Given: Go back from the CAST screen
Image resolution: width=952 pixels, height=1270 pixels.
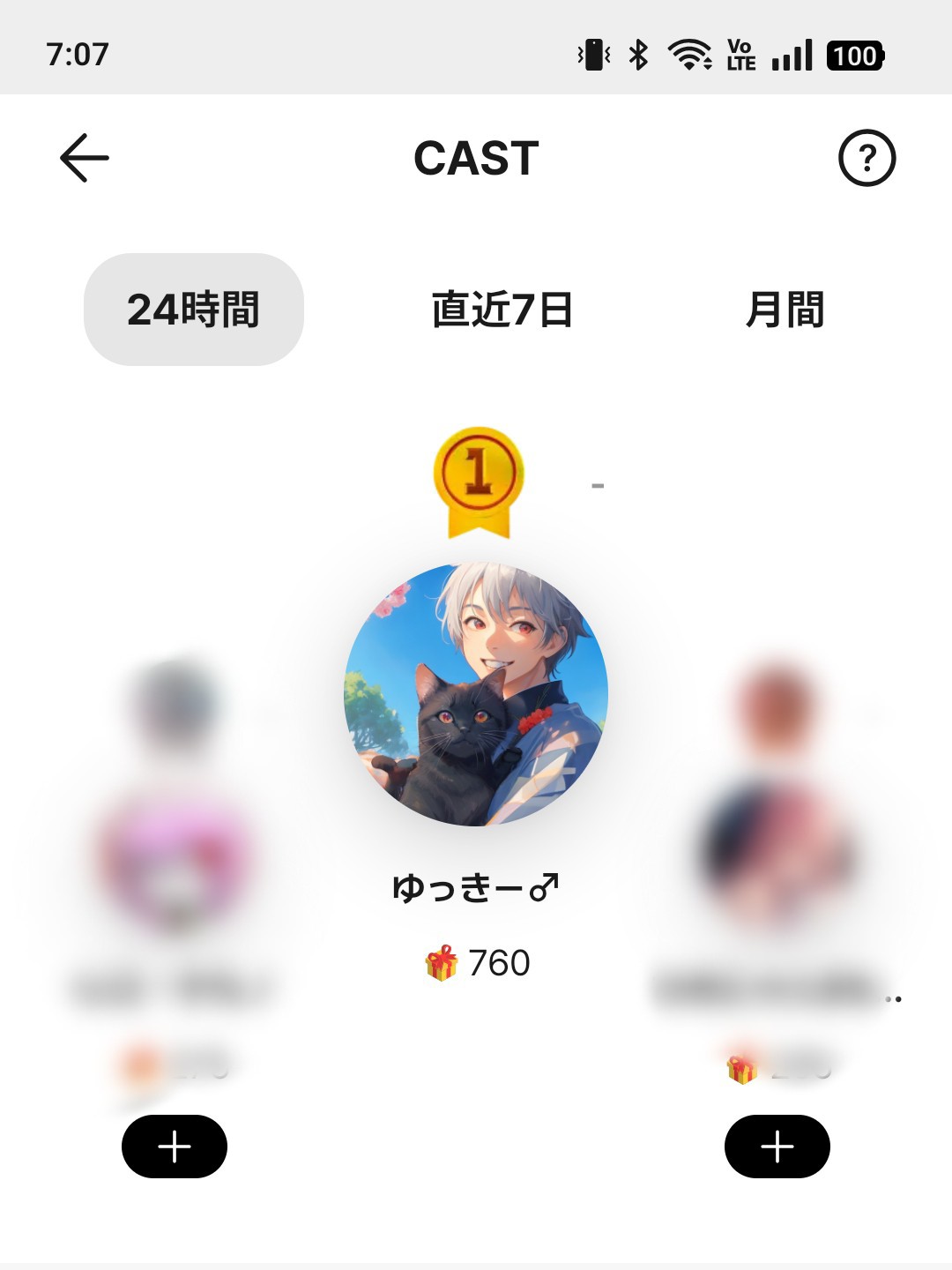Looking at the screenshot, I should (x=85, y=158).
